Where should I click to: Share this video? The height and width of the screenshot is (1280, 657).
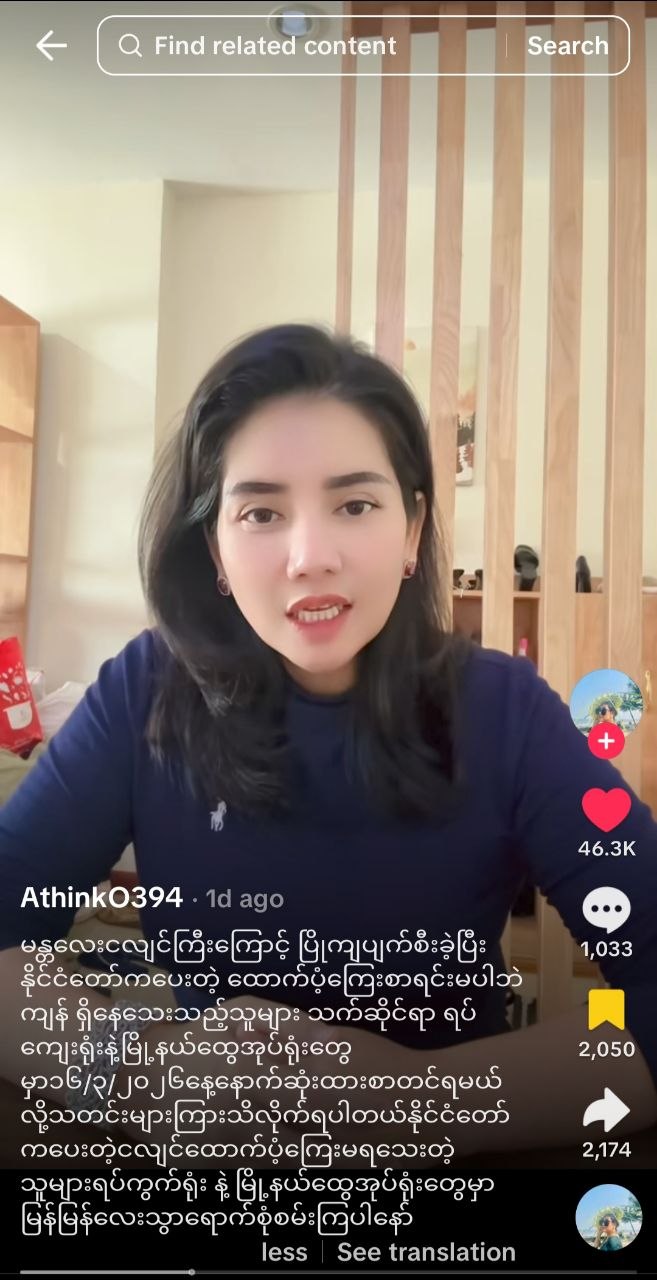606,1111
